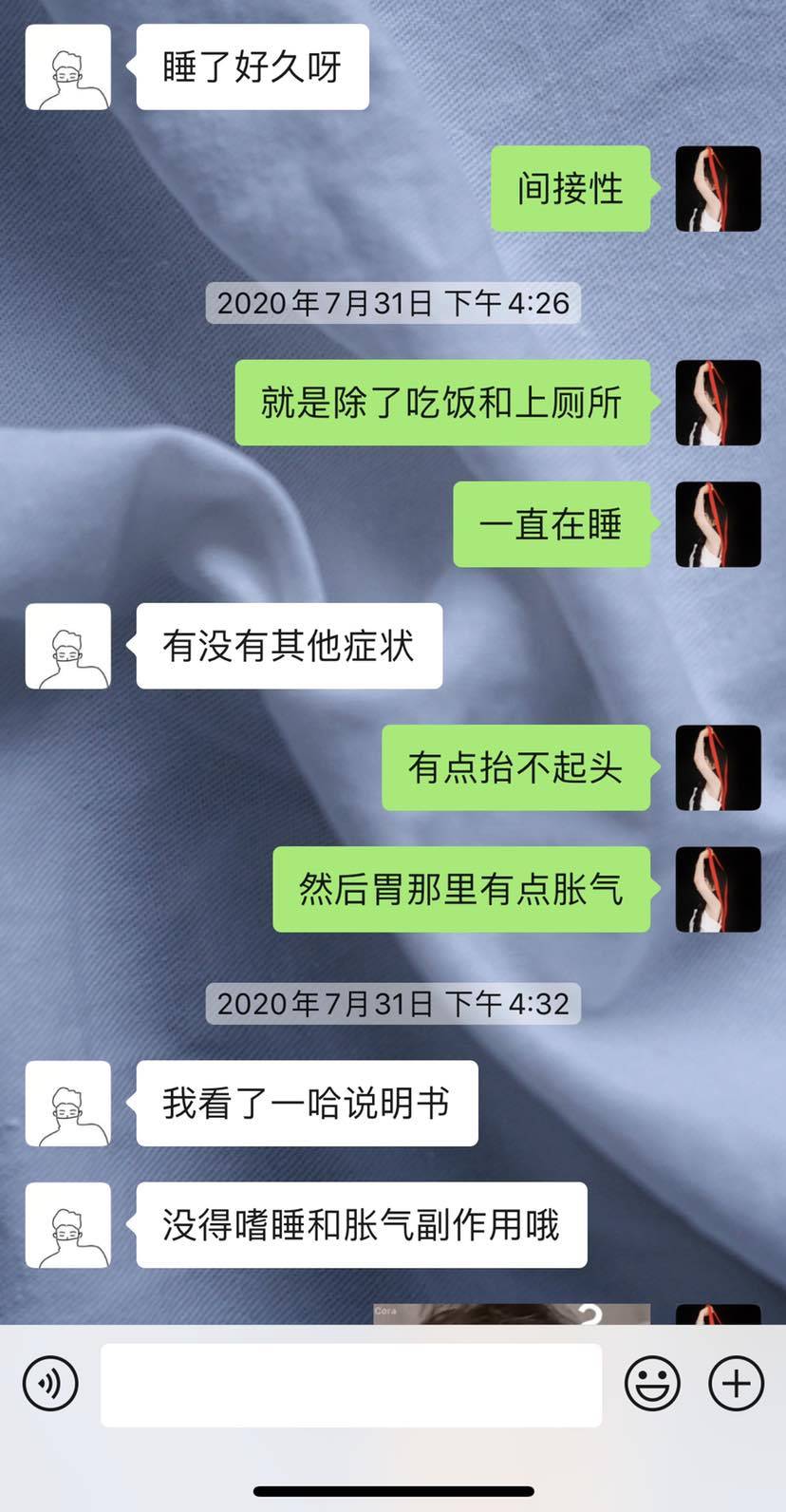Open contact avatar beside "有没有其他症状"

coord(67,646)
